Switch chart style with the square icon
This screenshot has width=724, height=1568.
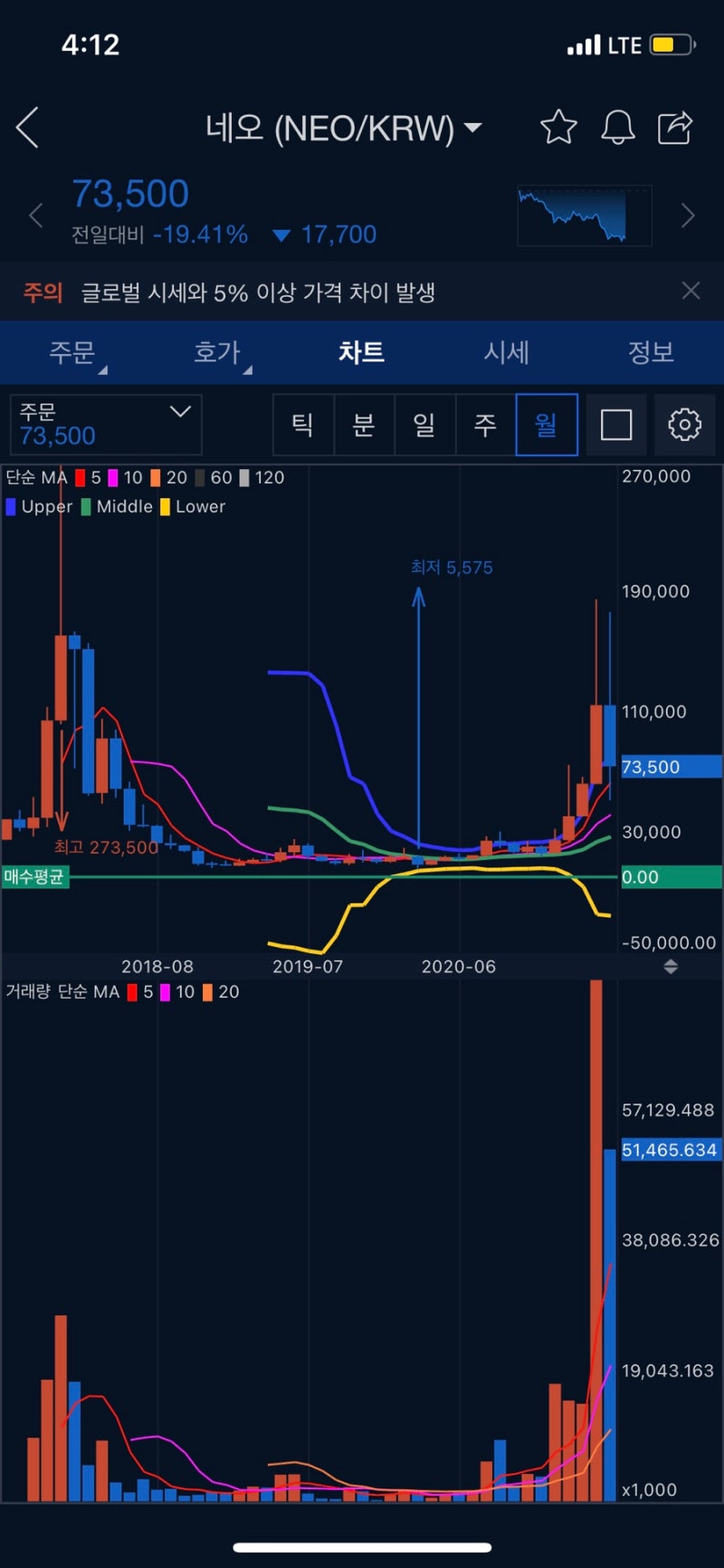click(616, 424)
